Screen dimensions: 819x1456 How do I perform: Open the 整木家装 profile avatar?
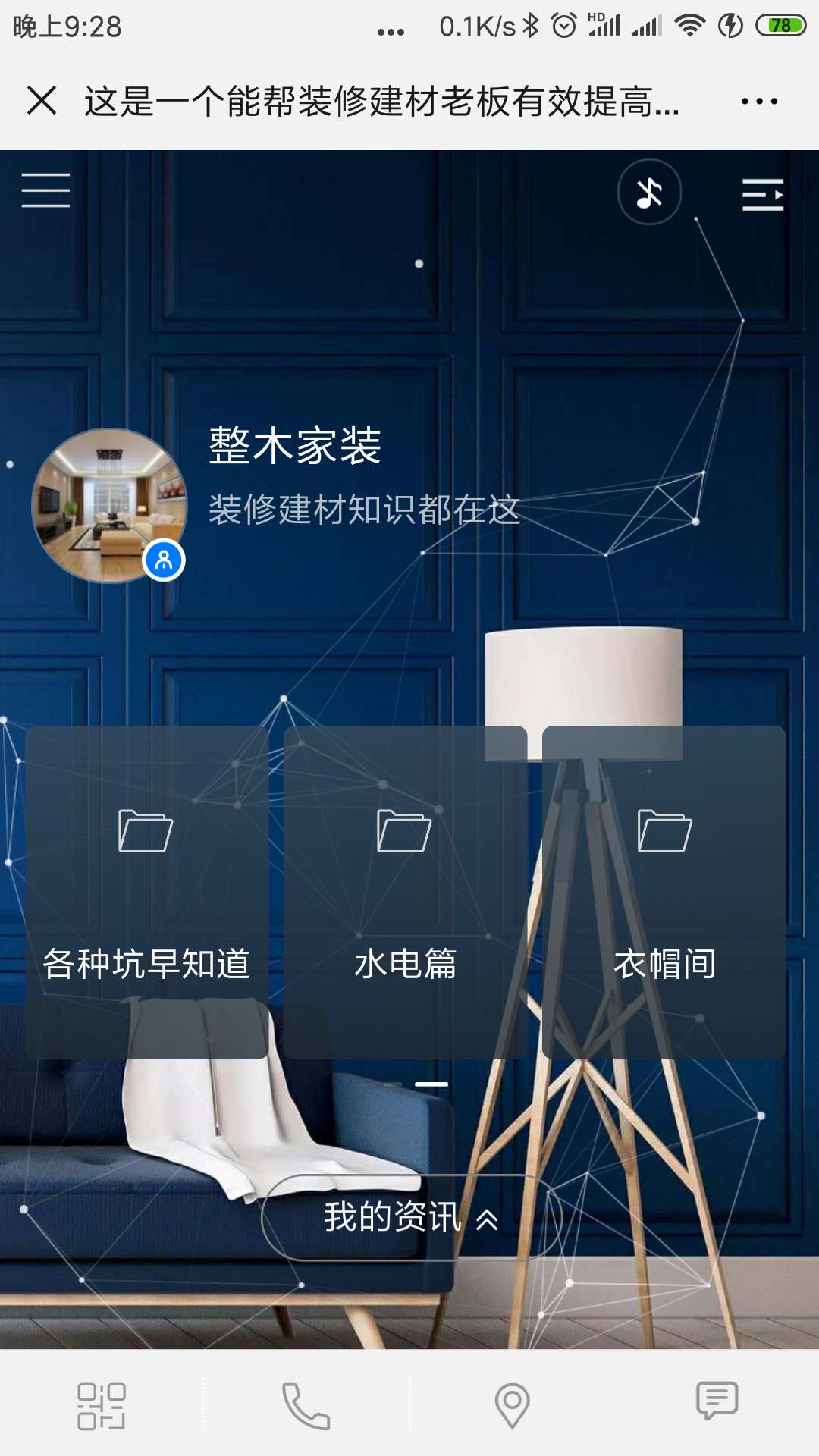(x=110, y=506)
